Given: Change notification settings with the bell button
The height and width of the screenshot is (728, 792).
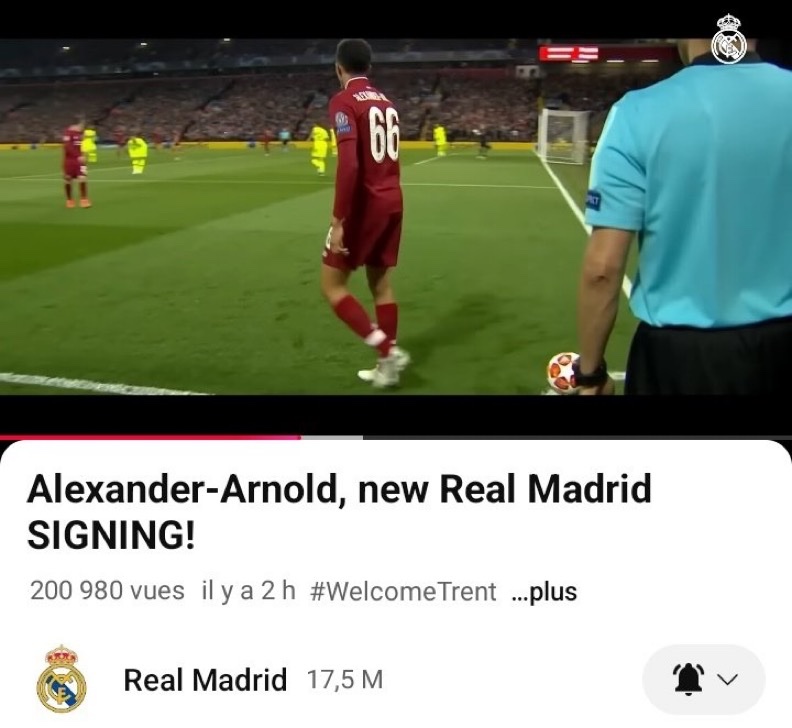Looking at the screenshot, I should pyautogui.click(x=703, y=680).
